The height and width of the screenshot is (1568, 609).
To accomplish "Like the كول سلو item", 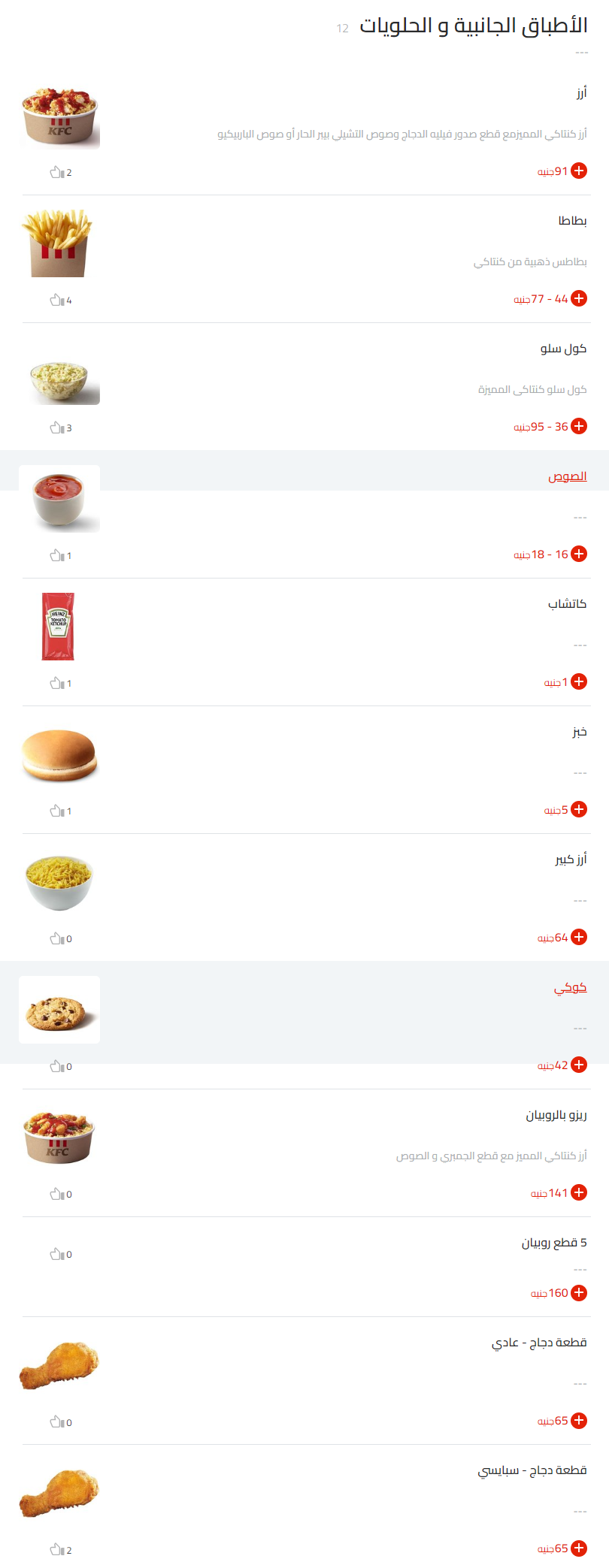I will pyautogui.click(x=56, y=427).
